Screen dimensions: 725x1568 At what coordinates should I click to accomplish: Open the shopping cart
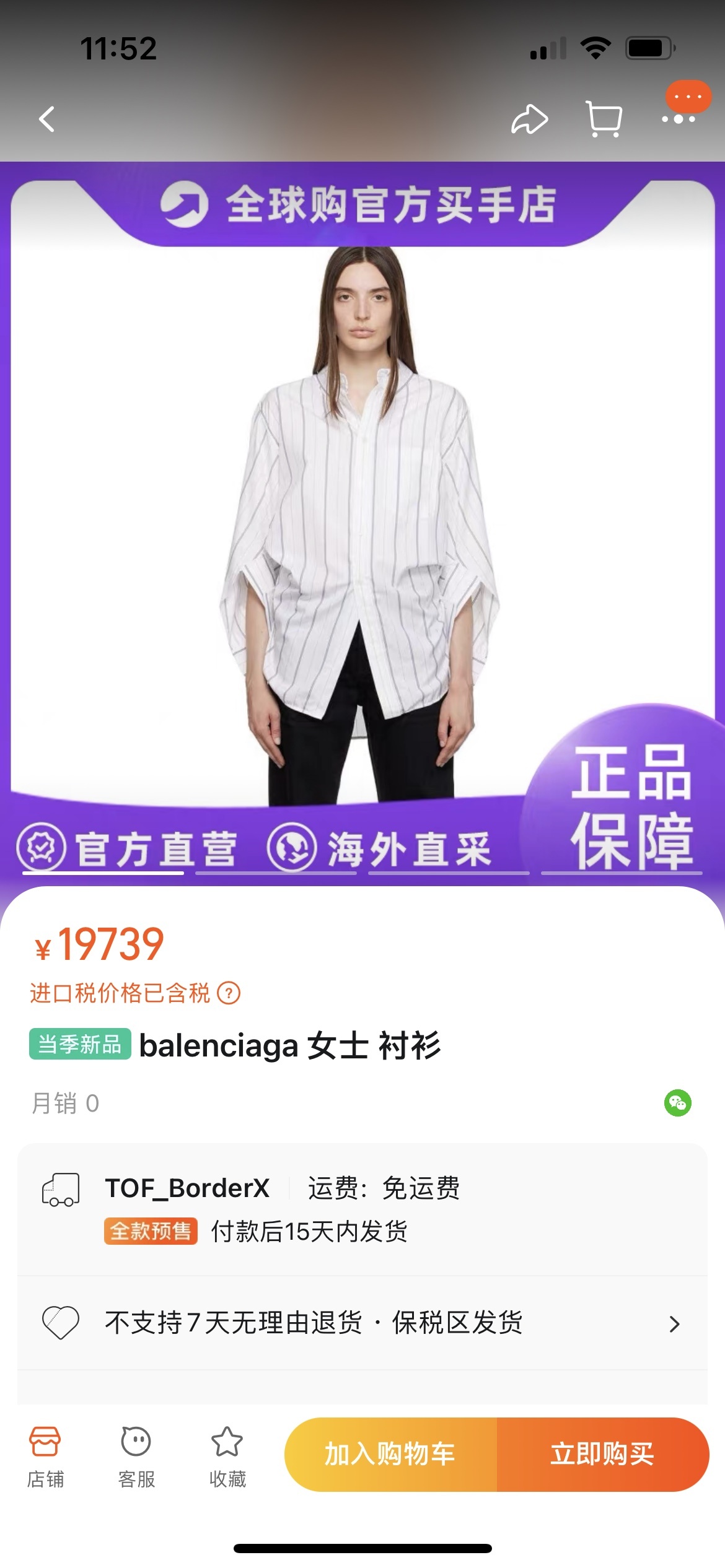(x=604, y=119)
